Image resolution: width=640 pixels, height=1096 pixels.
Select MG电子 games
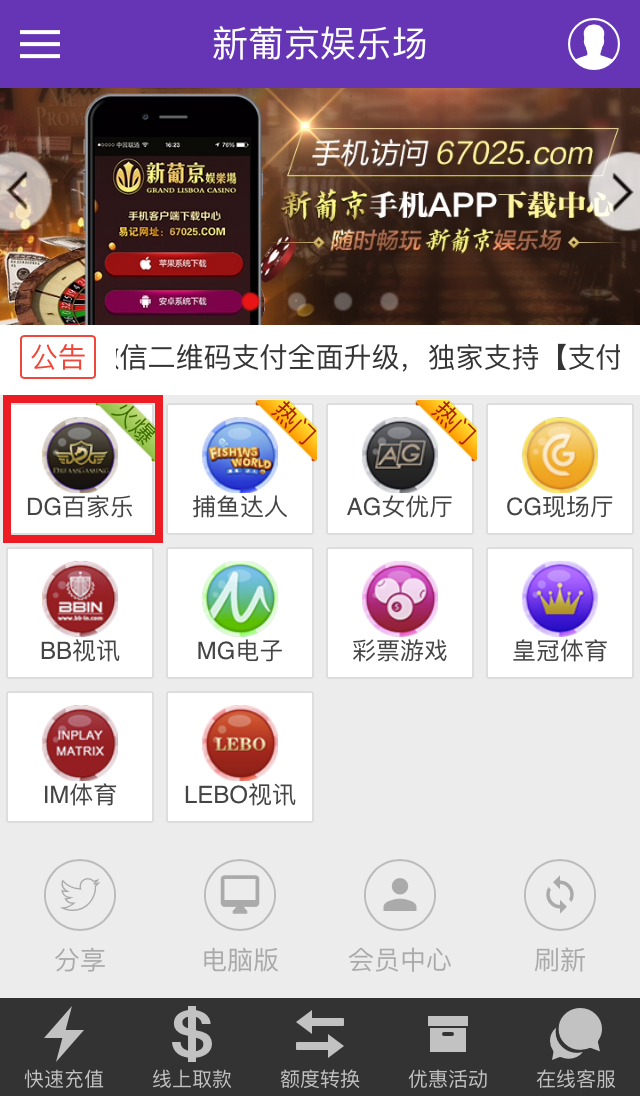pos(240,613)
